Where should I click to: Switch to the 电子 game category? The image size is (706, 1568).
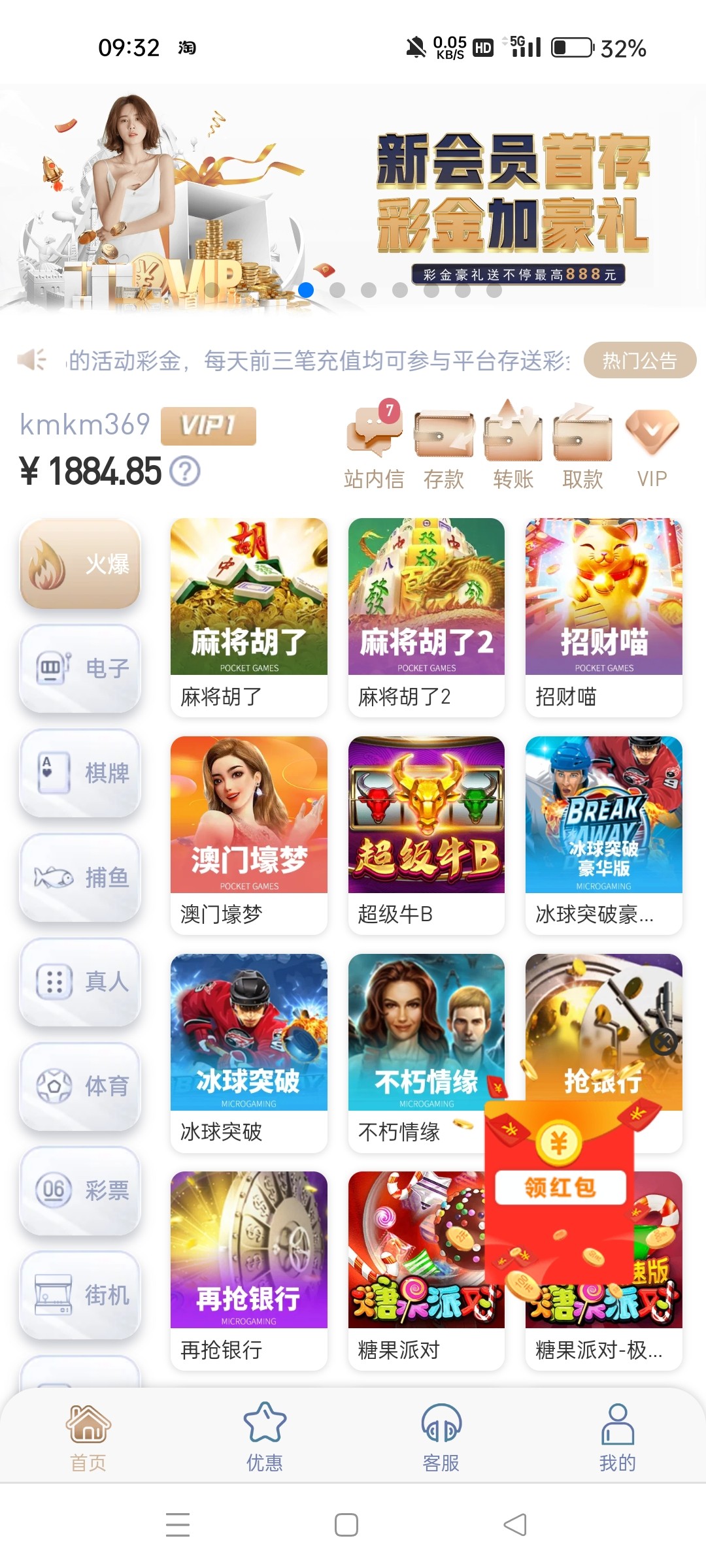tap(80, 668)
